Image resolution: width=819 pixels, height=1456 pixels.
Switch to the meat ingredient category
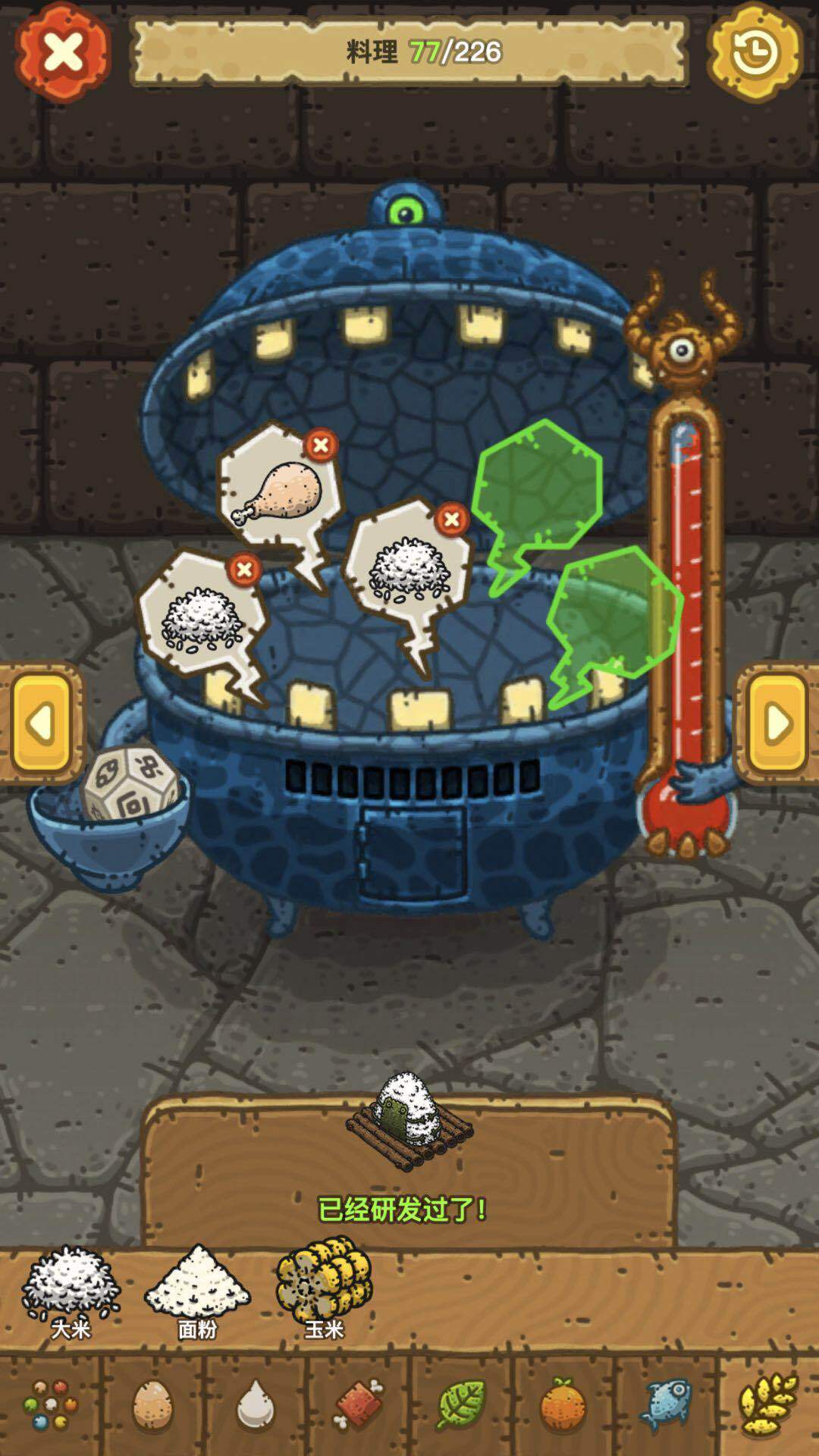359,1404
